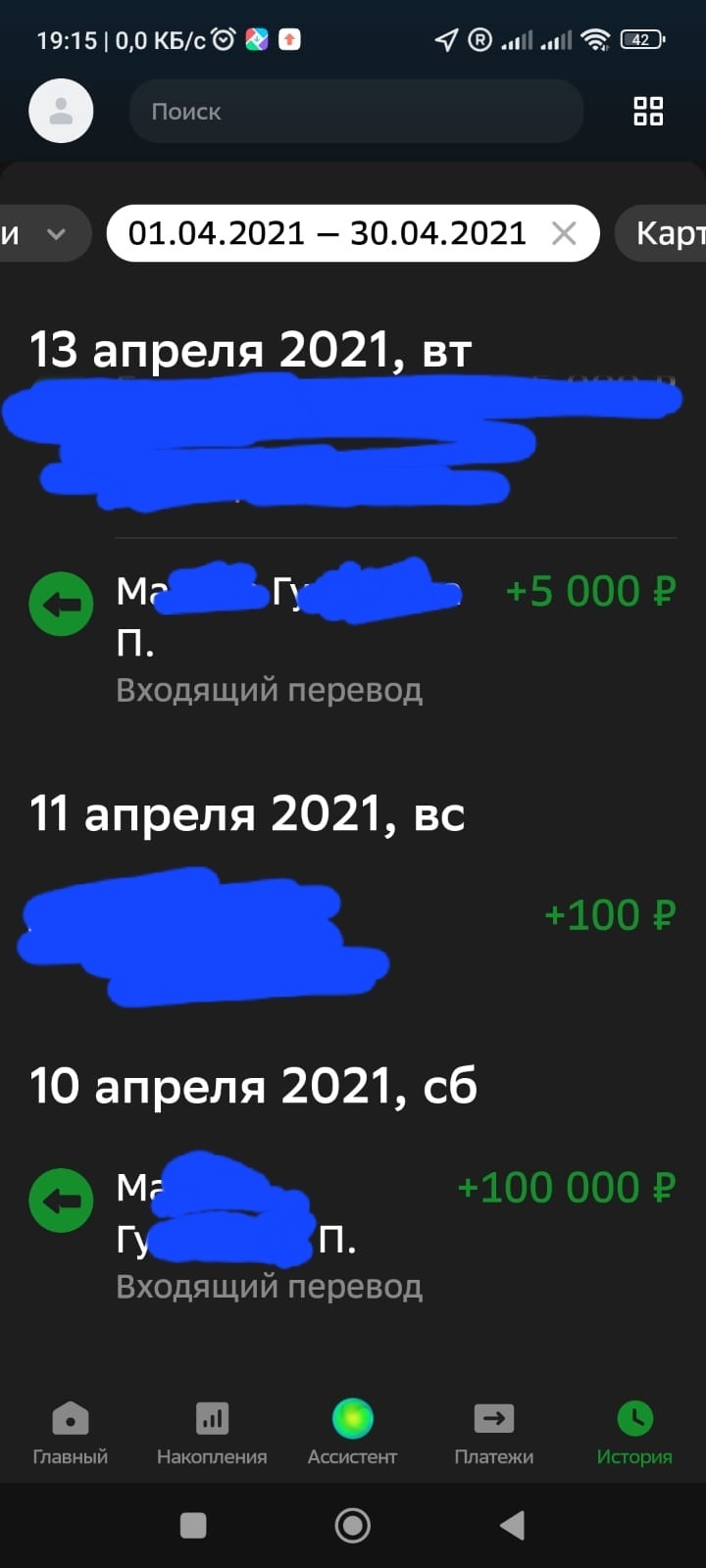Switch to the Накопления tab
Image resolution: width=706 pixels, height=1568 pixels.
pos(212,1432)
